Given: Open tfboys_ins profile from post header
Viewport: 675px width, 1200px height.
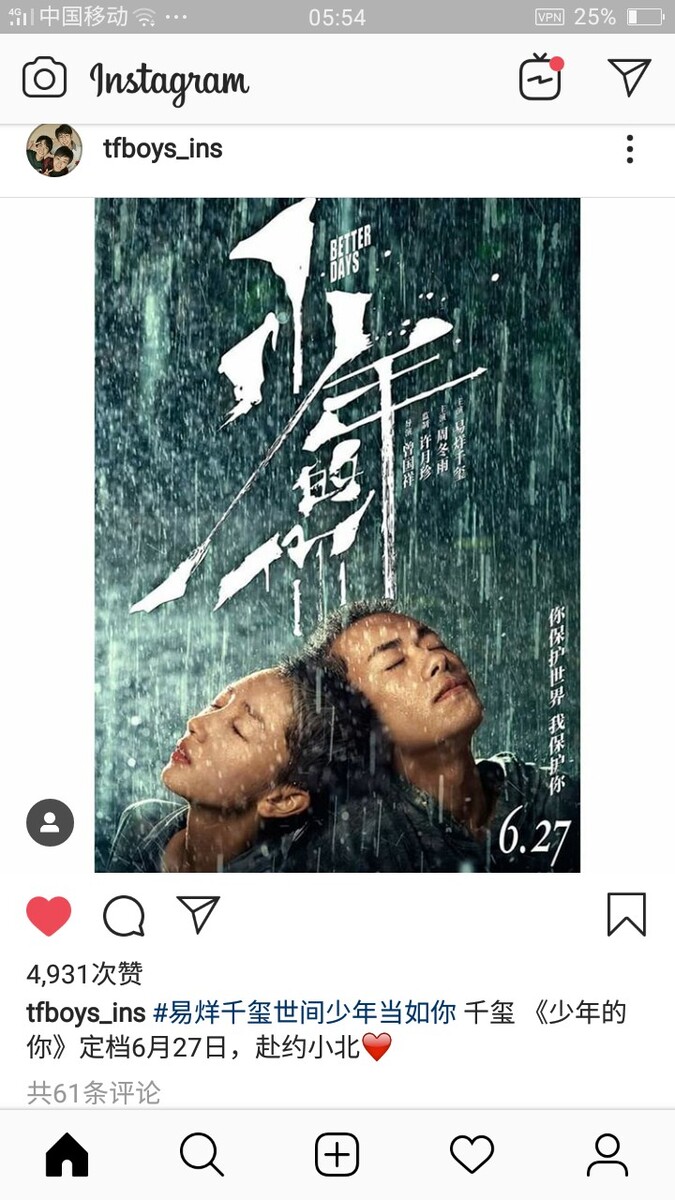Looking at the screenshot, I should coord(163,149).
